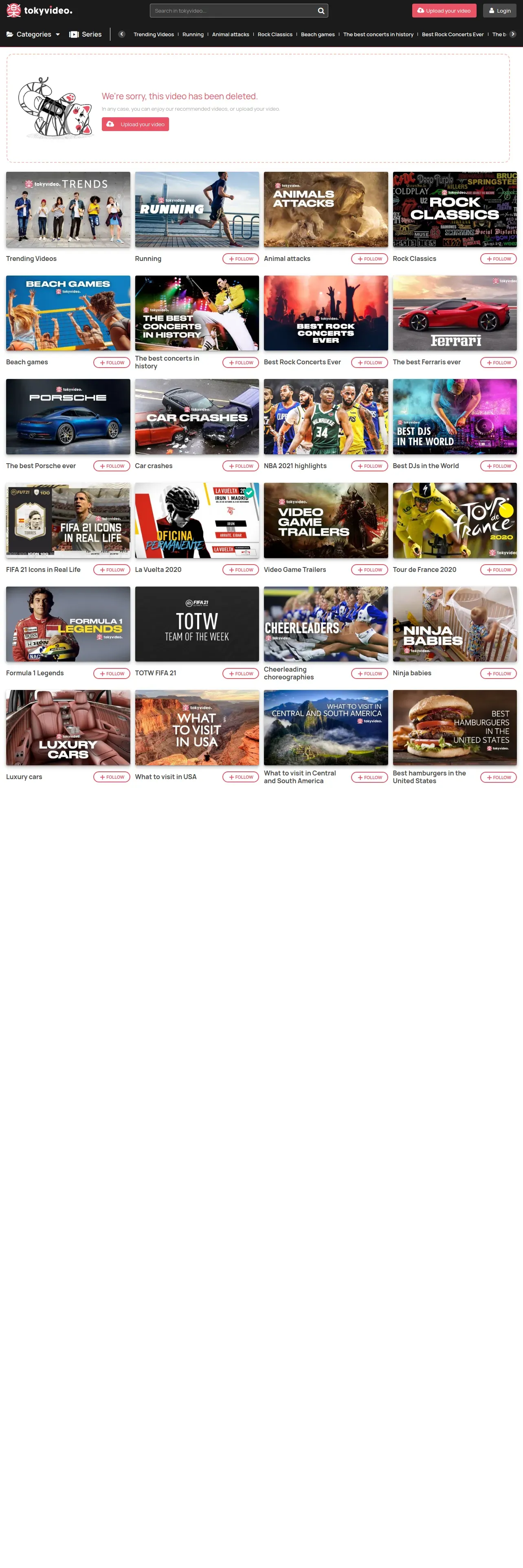Screen dimensions: 523x1568
Task: Open the Ninja babies thumbnail
Action: pos(455,624)
